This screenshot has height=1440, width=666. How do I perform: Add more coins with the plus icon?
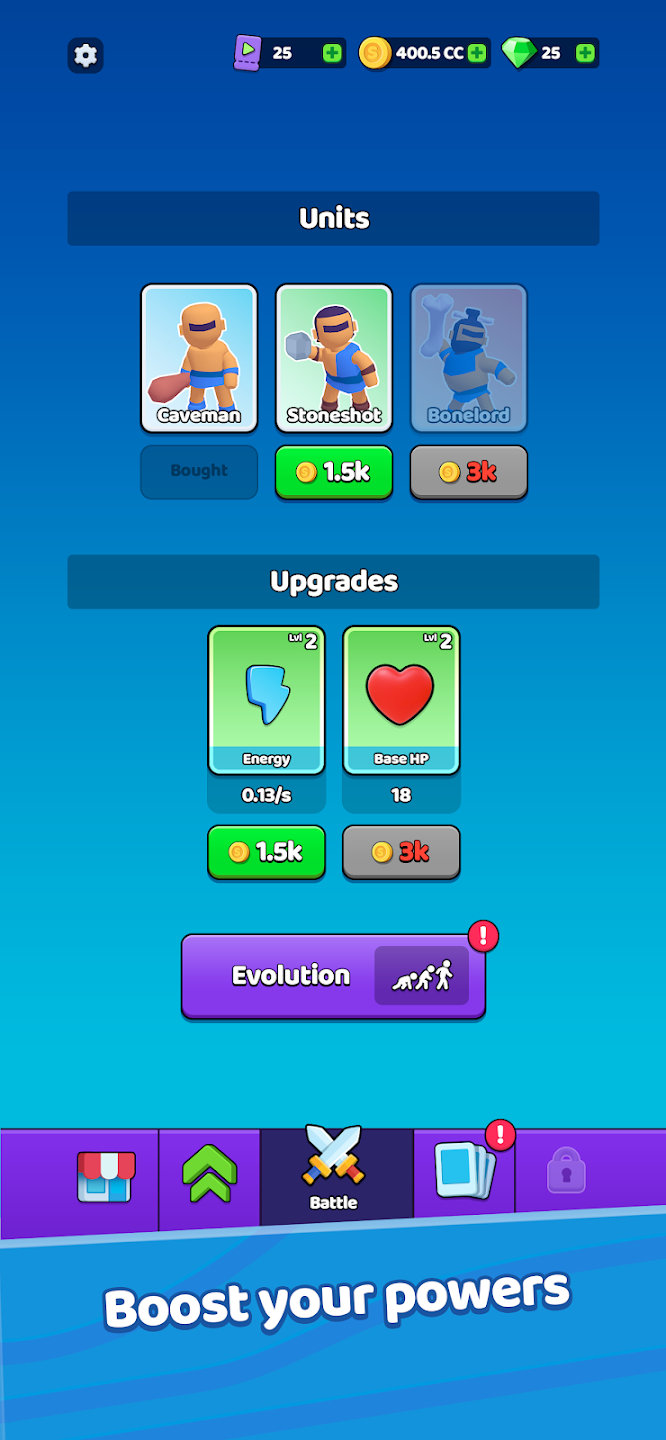tap(478, 54)
